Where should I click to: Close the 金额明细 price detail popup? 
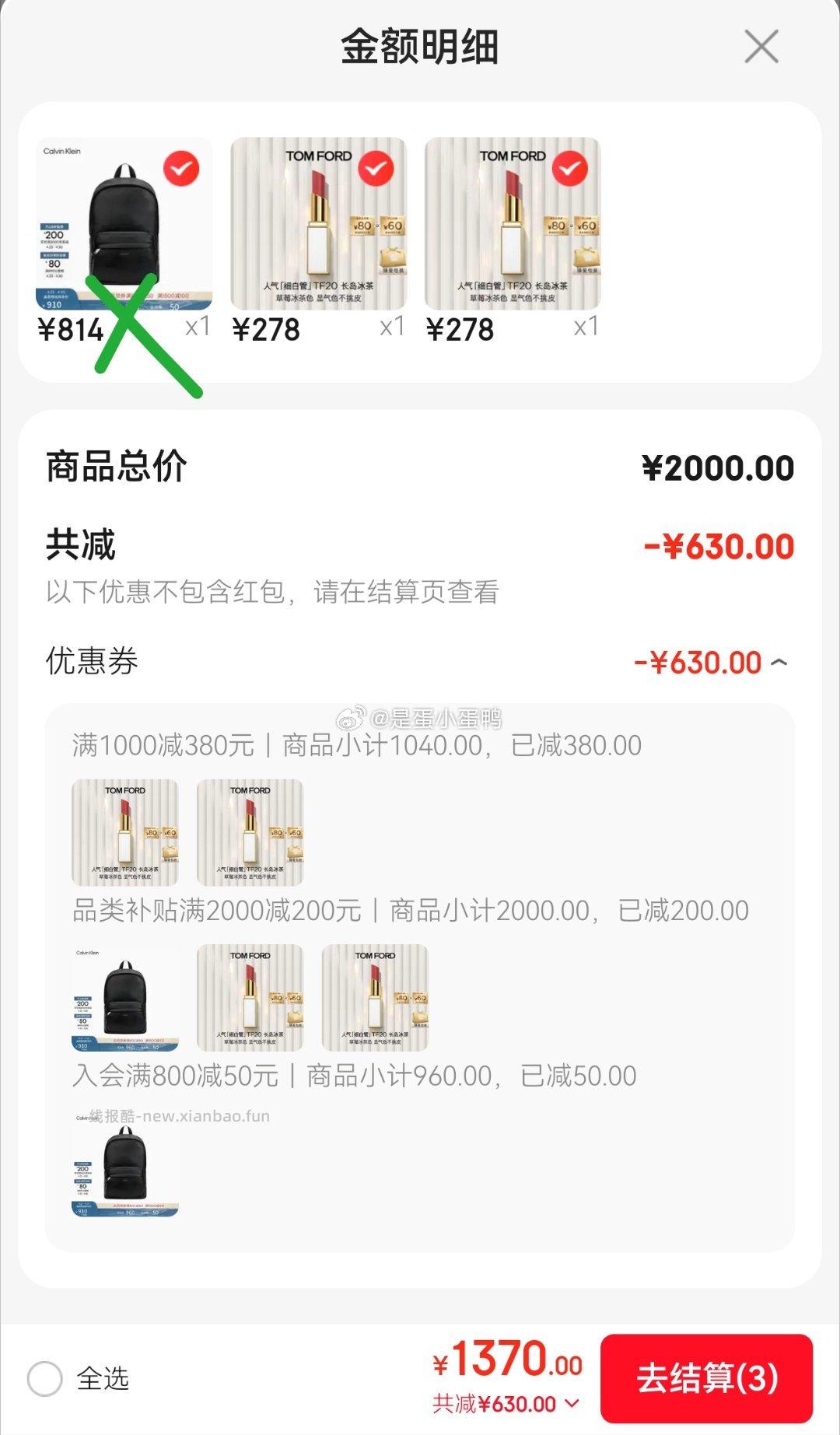[x=763, y=46]
